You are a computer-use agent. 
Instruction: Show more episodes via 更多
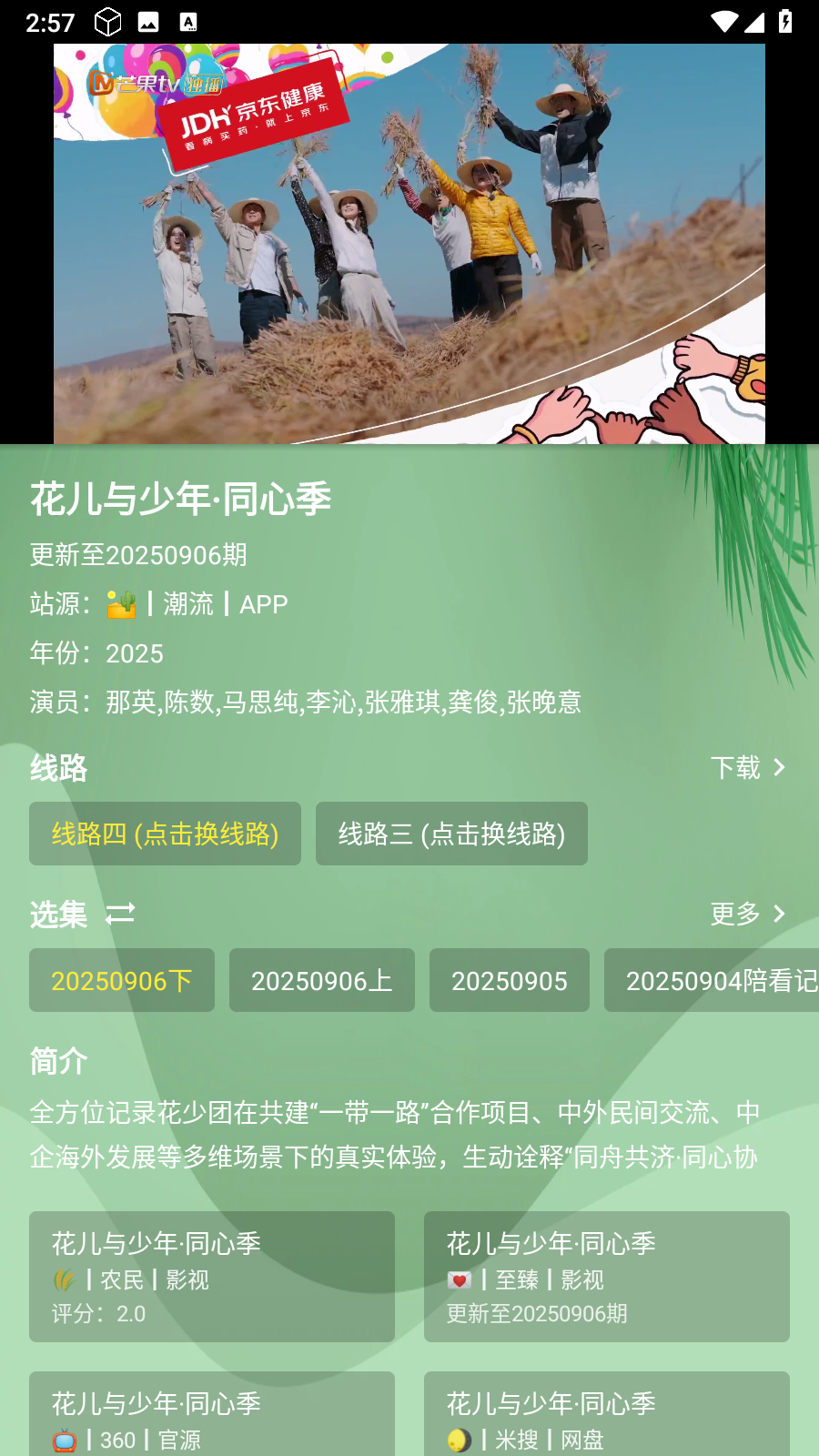(747, 914)
